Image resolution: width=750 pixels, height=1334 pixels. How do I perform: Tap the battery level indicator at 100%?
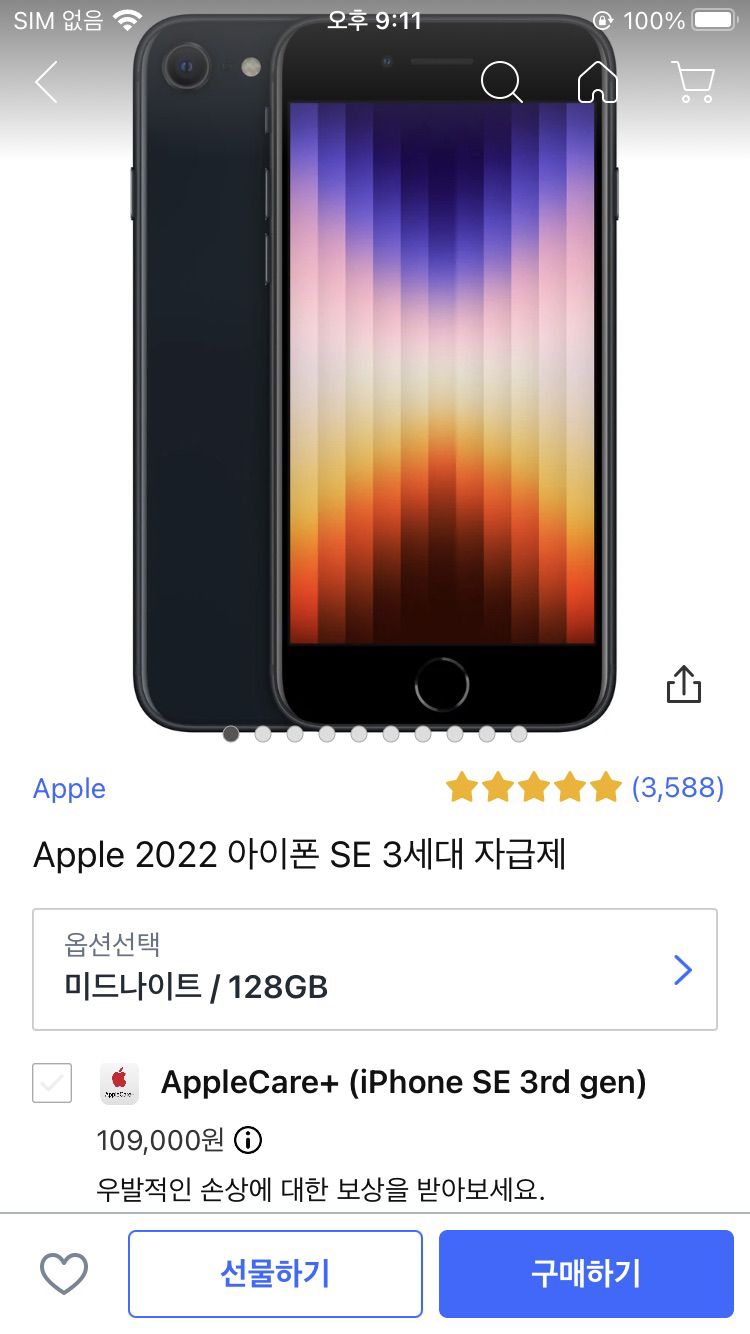point(712,18)
